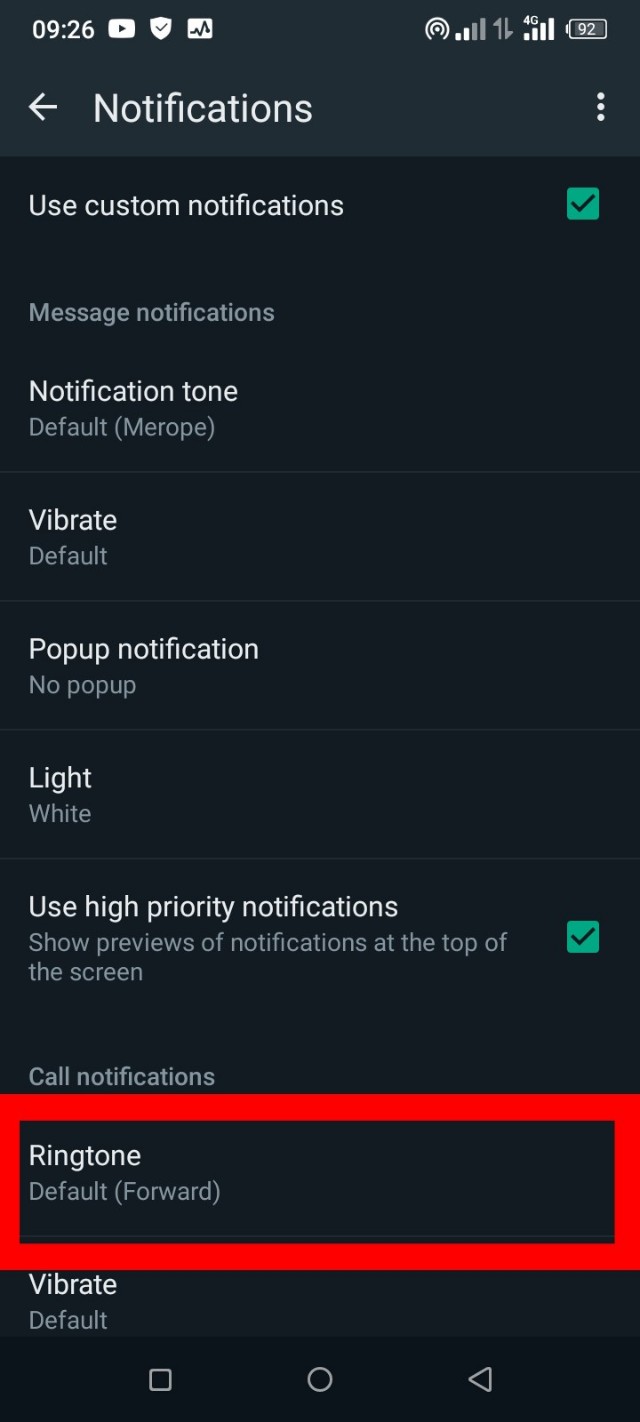Image resolution: width=640 pixels, height=1422 pixels.
Task: Tap the system home button
Action: pos(320,1380)
